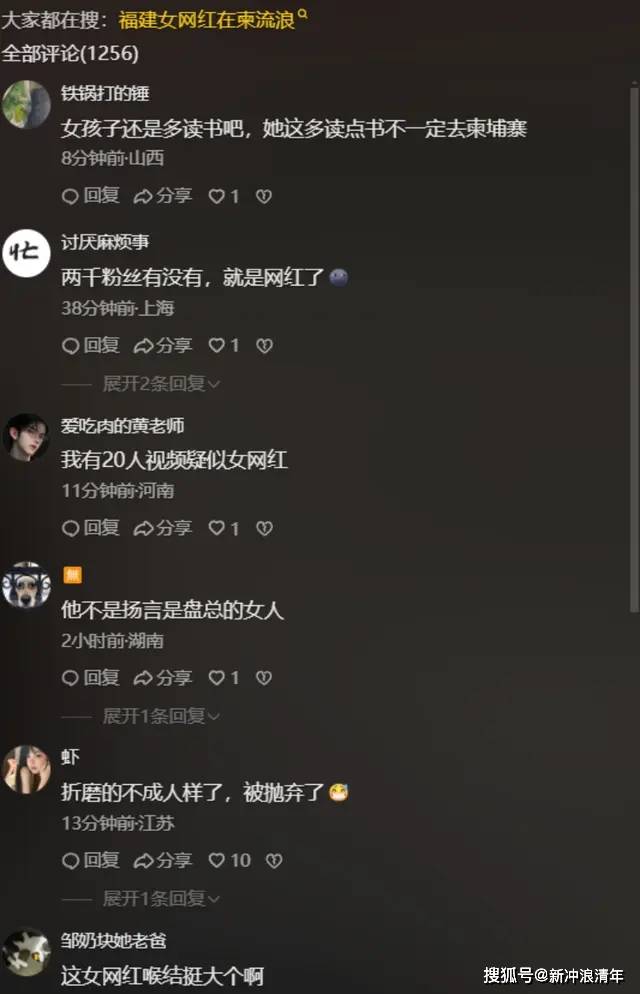The width and height of the screenshot is (640, 994).
Task: Share 爱吃肉的黄老师's comment
Action: [x=163, y=528]
